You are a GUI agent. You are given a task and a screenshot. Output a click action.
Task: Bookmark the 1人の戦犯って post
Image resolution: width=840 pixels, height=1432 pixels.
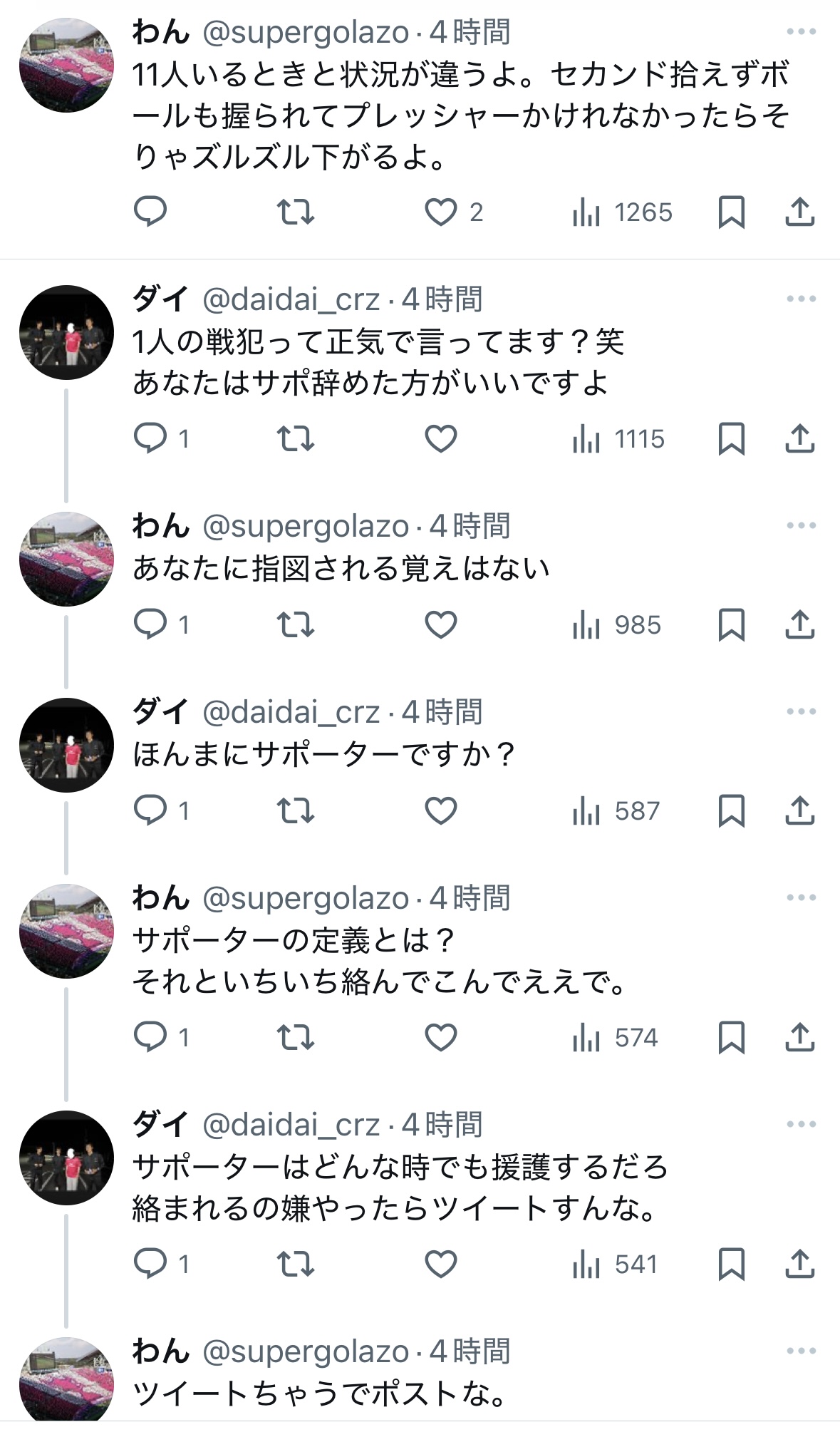point(731,438)
